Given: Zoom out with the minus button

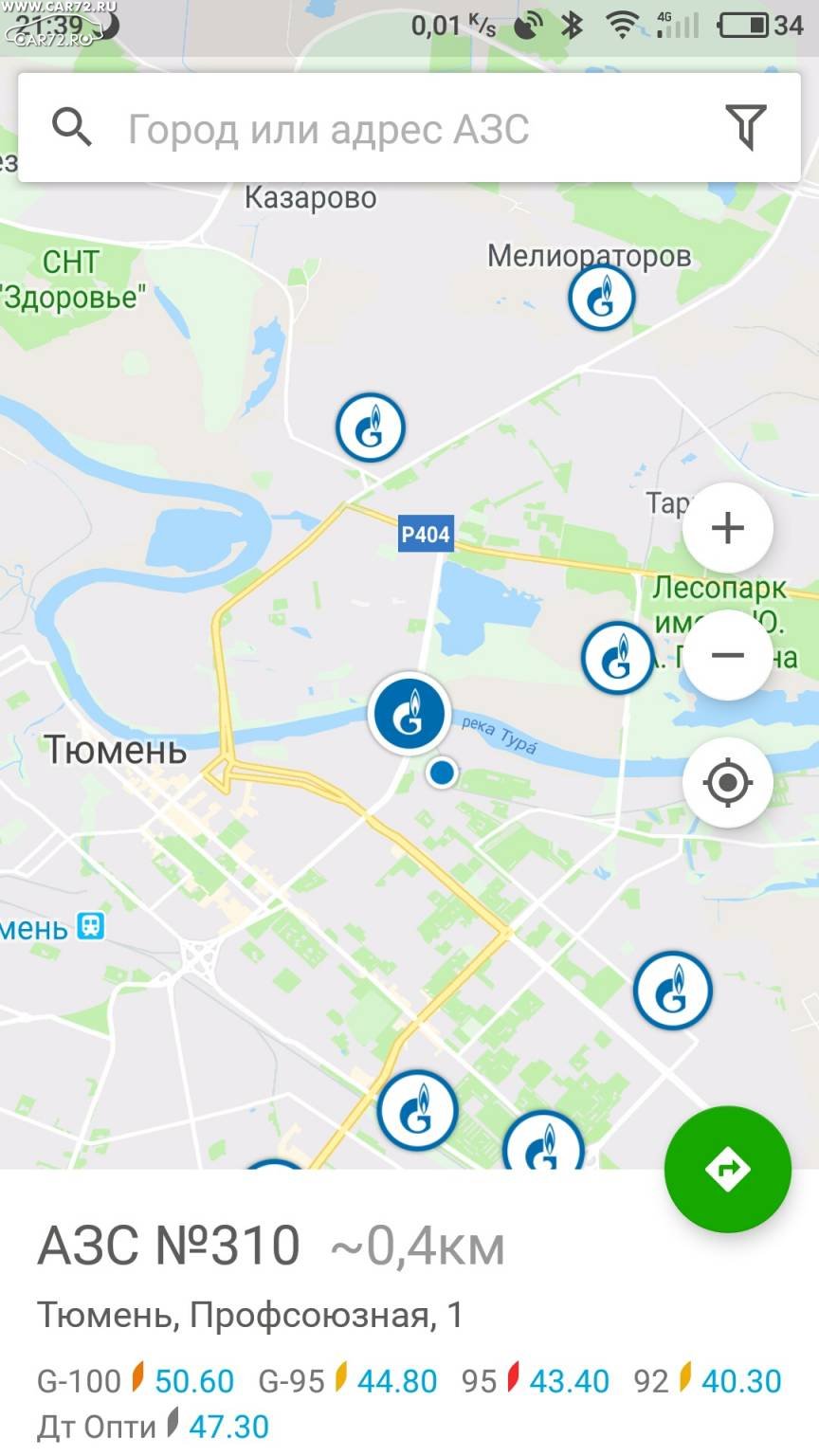Looking at the screenshot, I should tap(728, 655).
